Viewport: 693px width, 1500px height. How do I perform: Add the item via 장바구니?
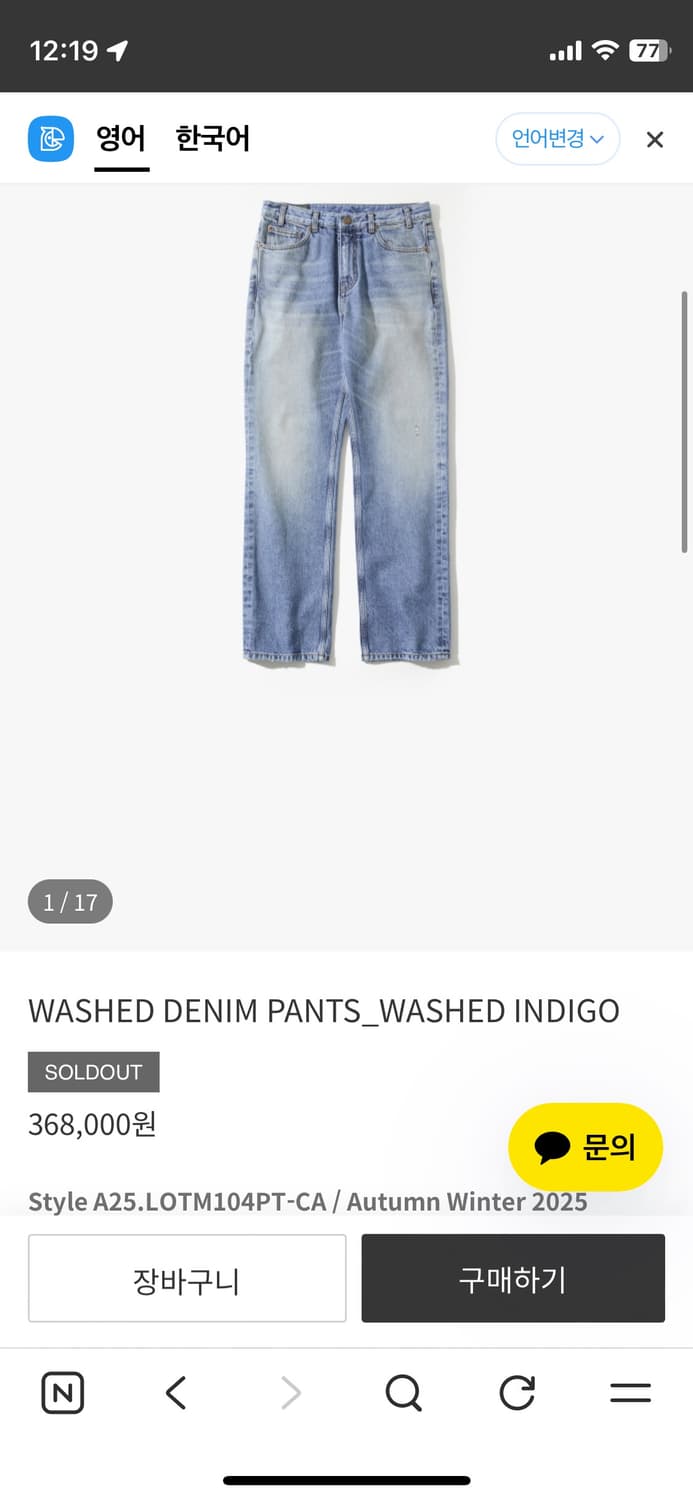187,1279
